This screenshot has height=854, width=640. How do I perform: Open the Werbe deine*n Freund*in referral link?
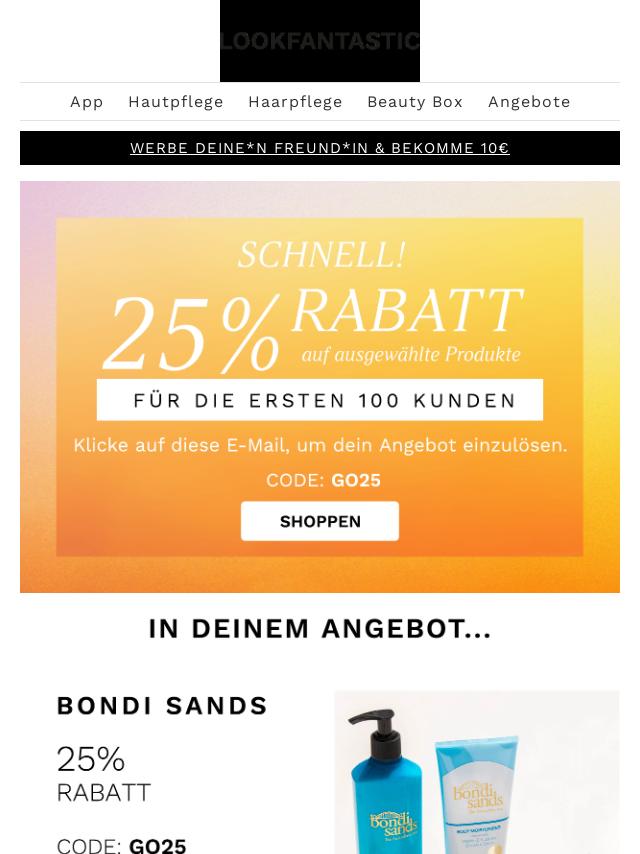point(320,148)
